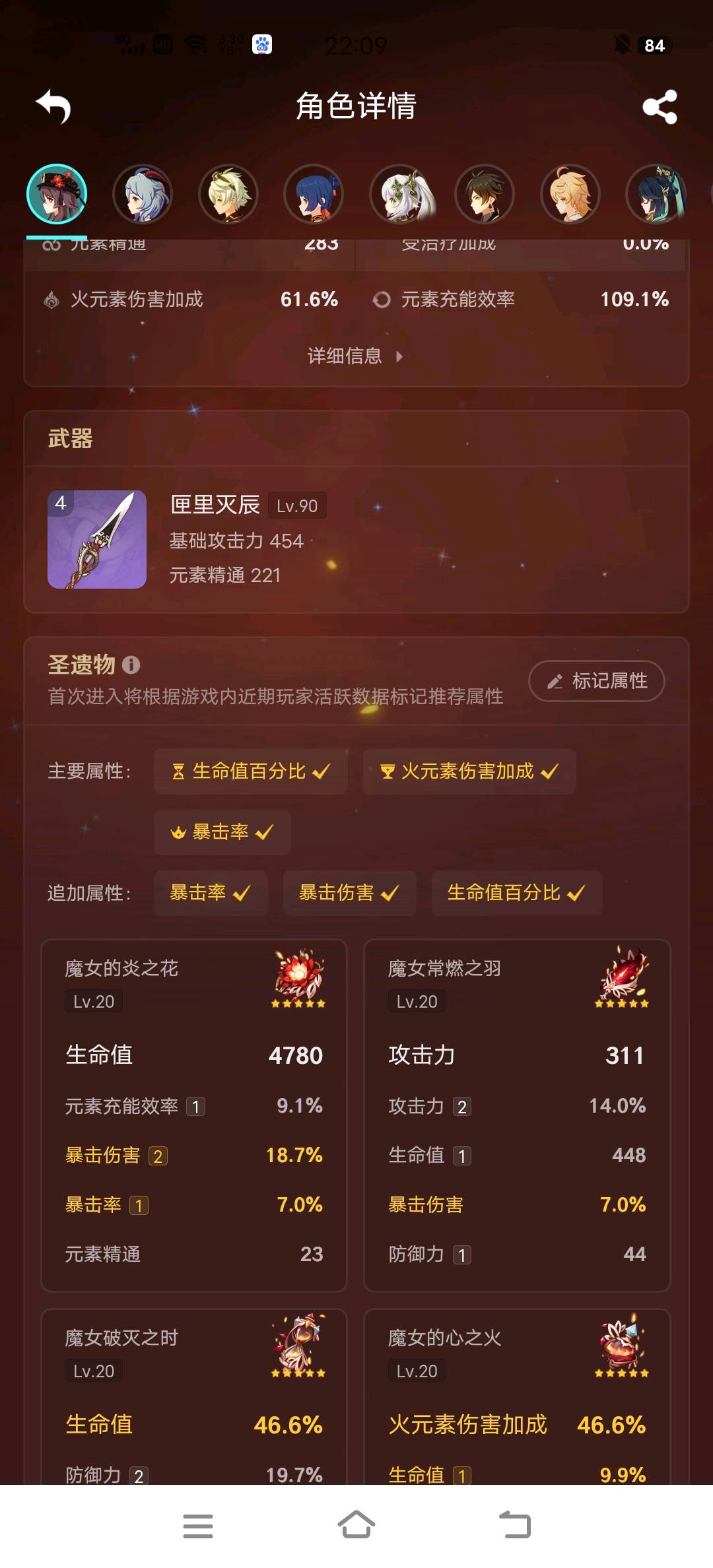
Task: Switch to the Nahida character avatar
Action: click(x=399, y=194)
